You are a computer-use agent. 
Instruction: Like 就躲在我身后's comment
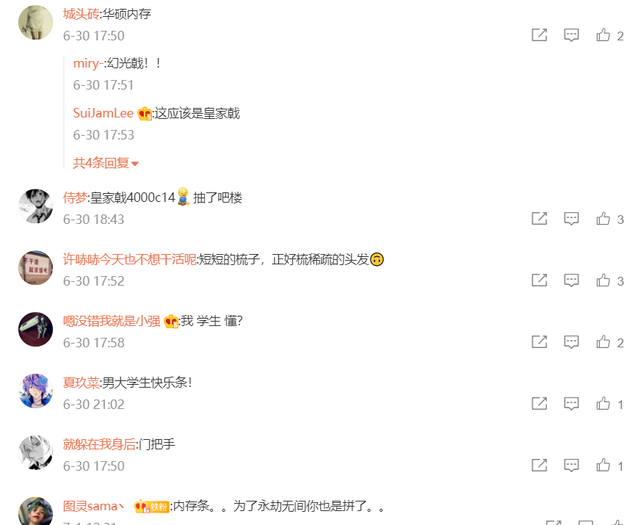(603, 465)
